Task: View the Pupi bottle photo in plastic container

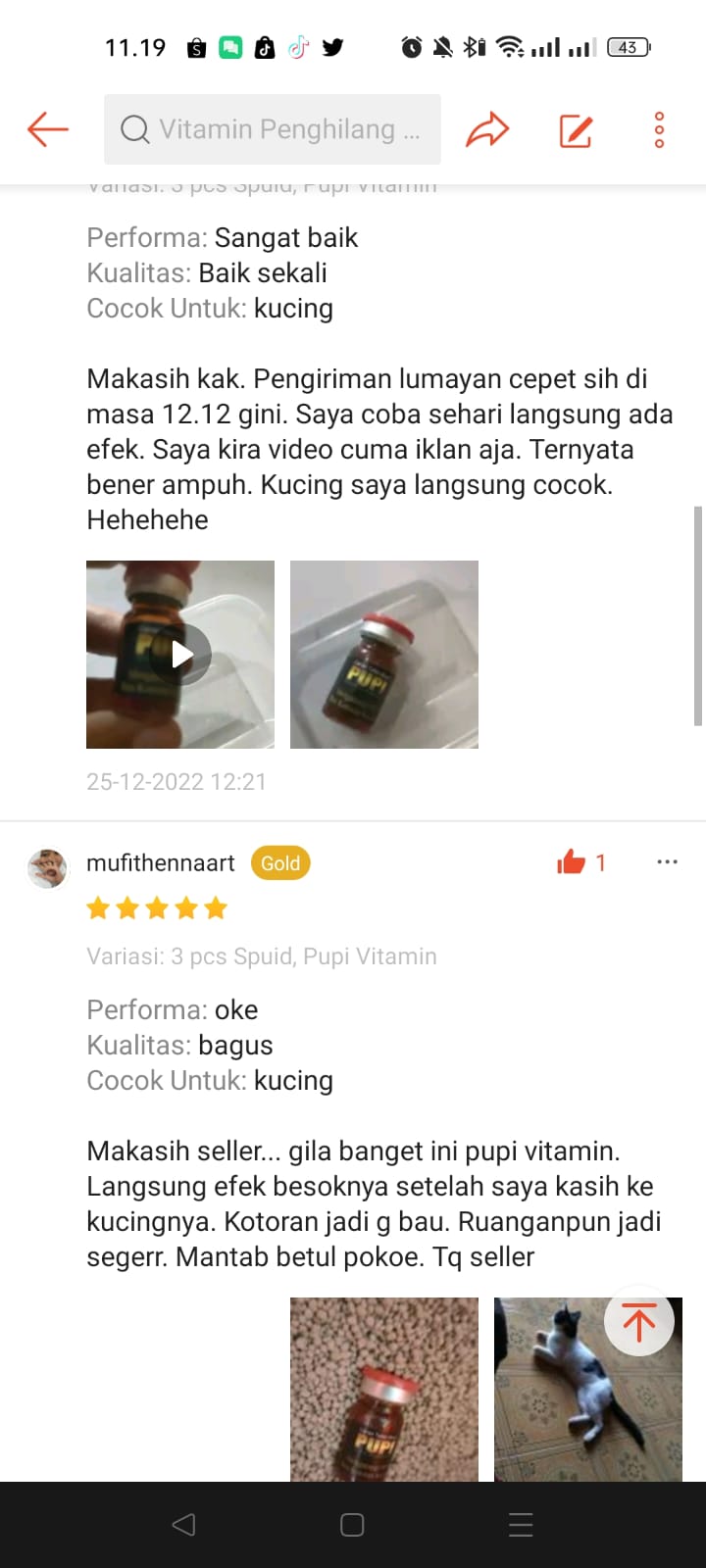Action: (x=384, y=655)
